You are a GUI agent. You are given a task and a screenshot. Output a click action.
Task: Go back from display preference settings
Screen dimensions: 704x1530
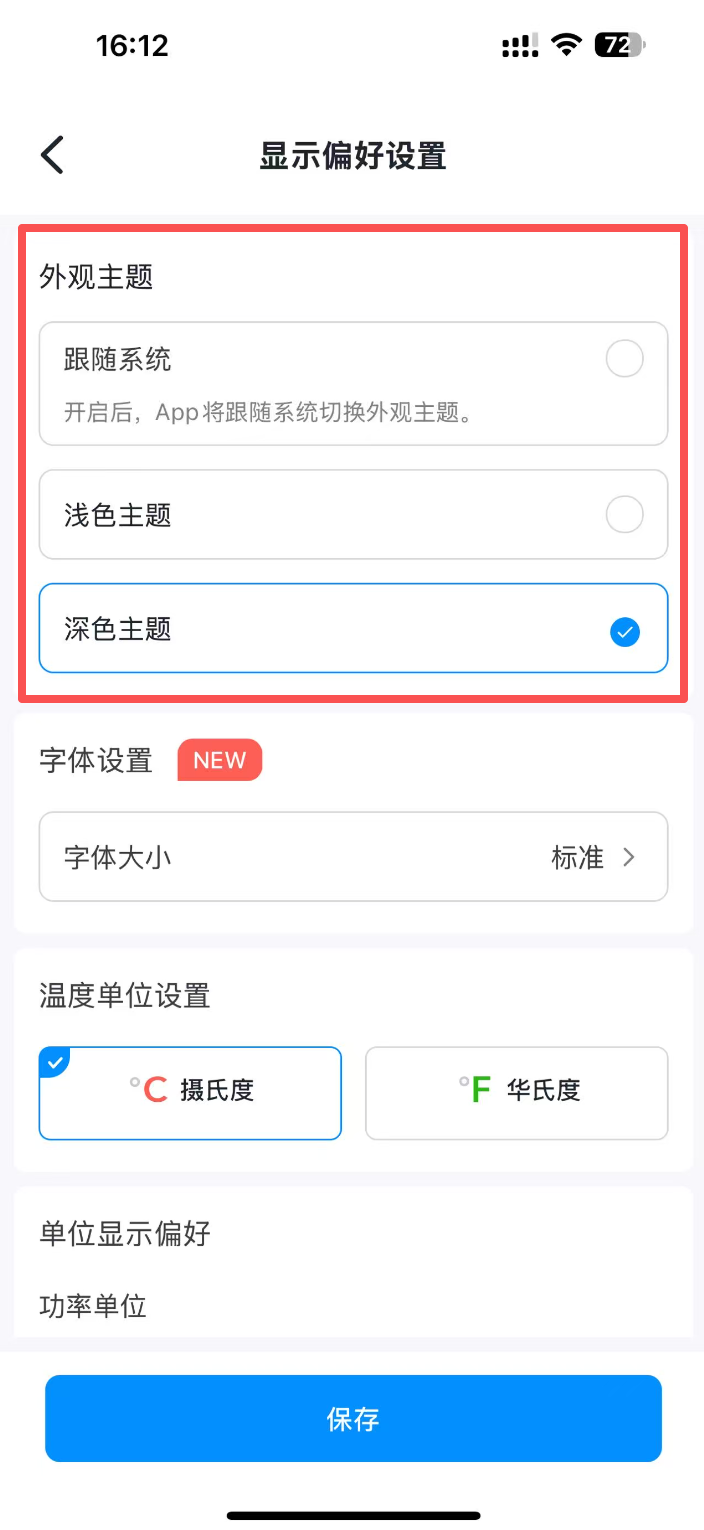[52, 155]
